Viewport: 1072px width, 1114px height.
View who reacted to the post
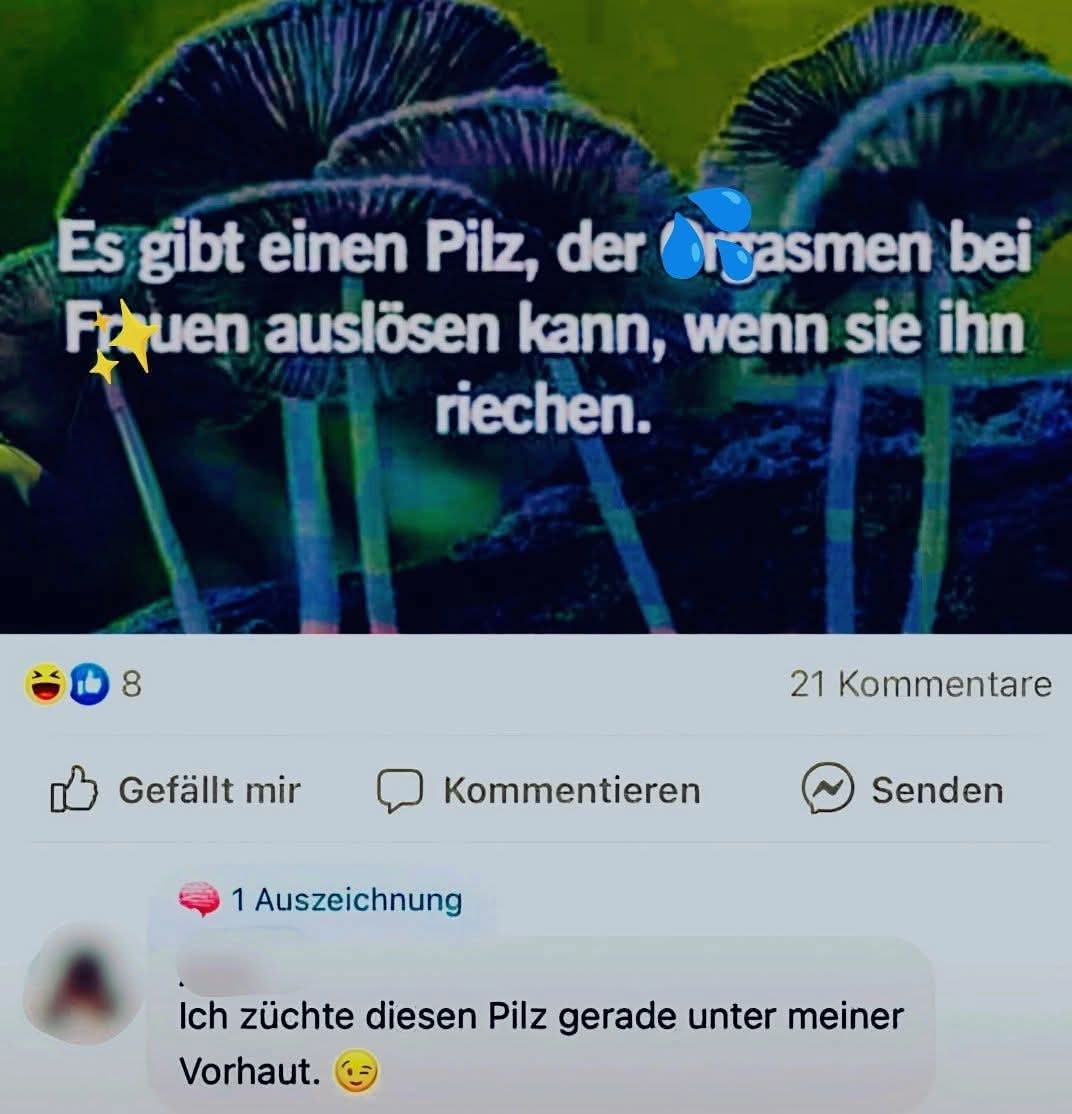pos(82,686)
